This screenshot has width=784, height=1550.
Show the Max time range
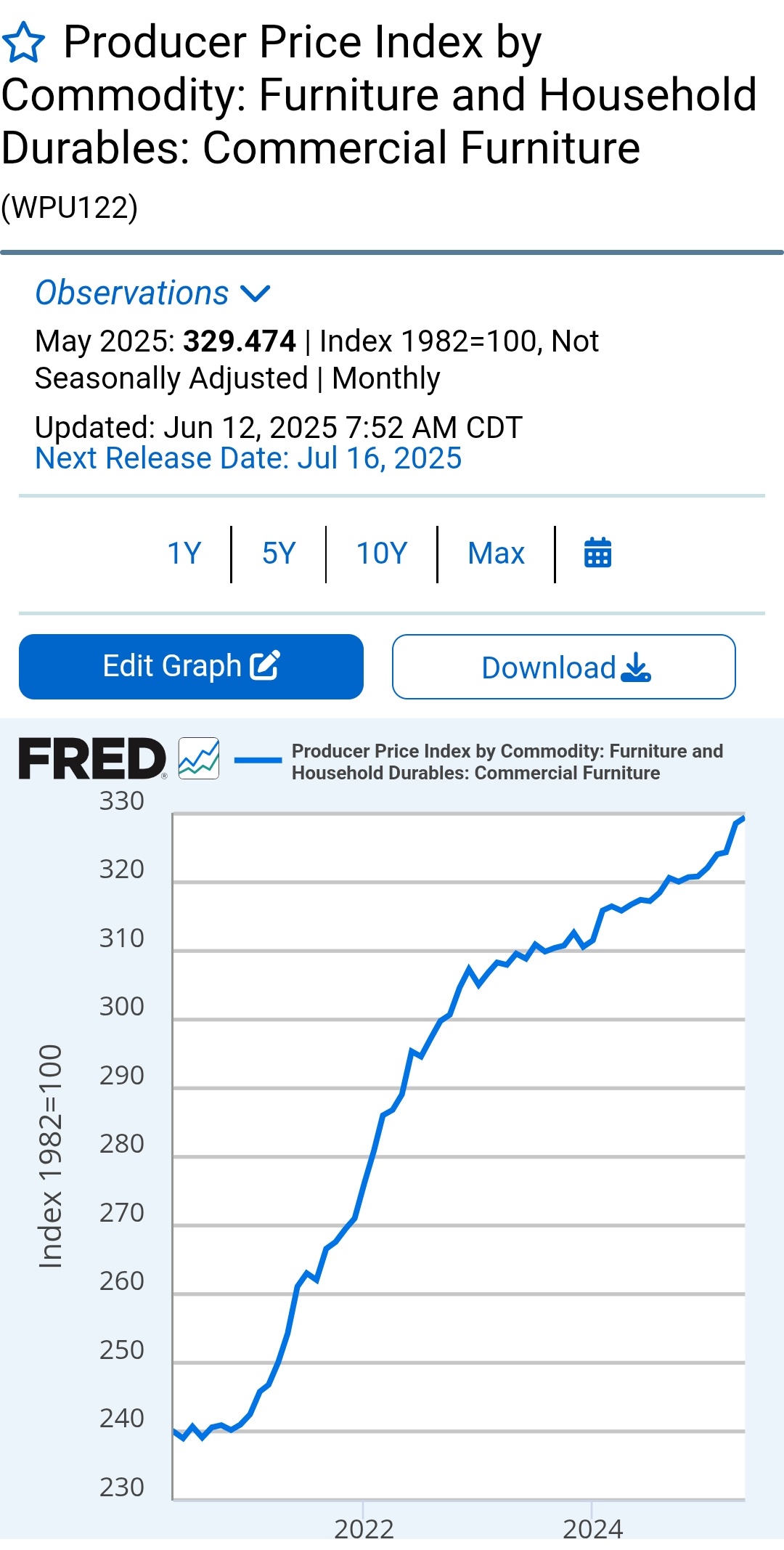(x=496, y=553)
